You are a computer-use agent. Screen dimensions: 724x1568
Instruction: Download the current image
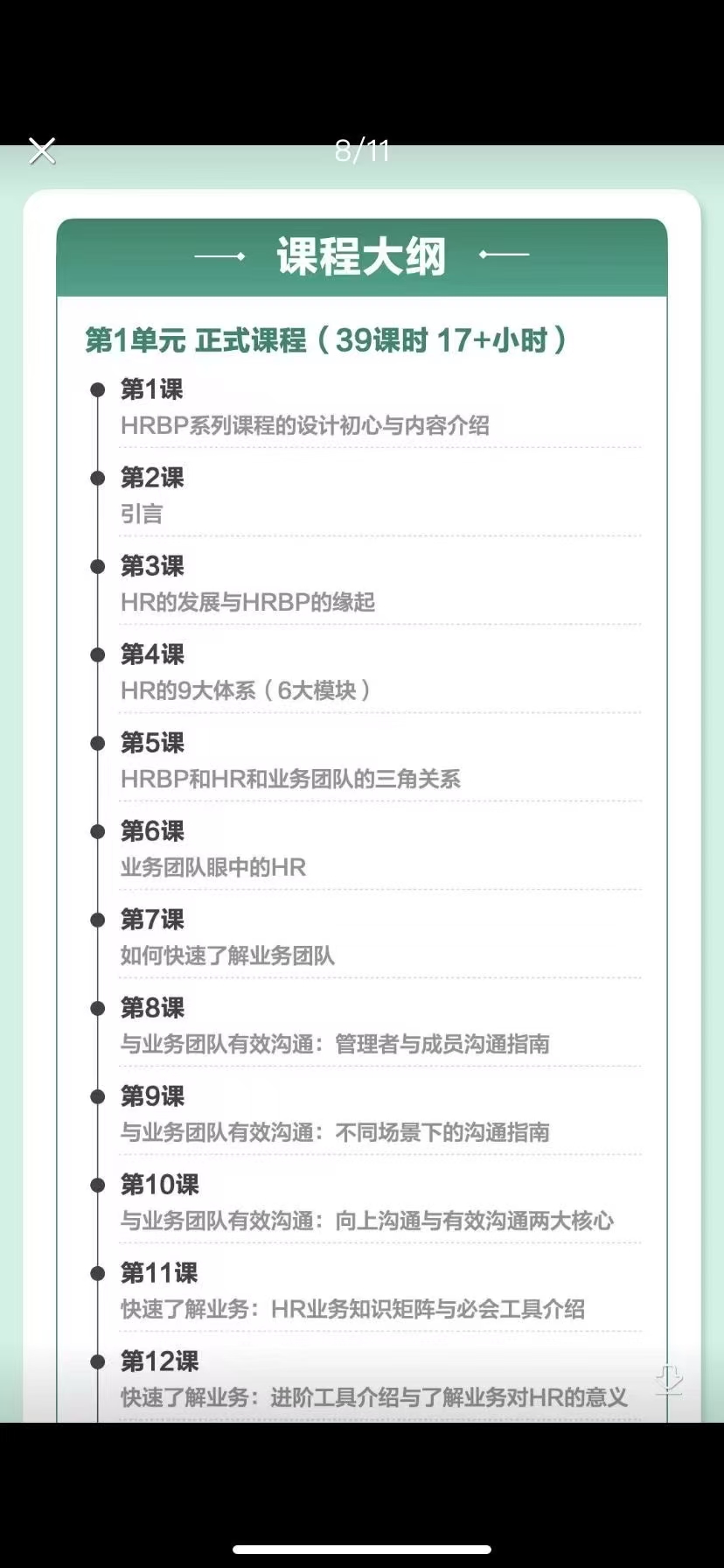(669, 1379)
